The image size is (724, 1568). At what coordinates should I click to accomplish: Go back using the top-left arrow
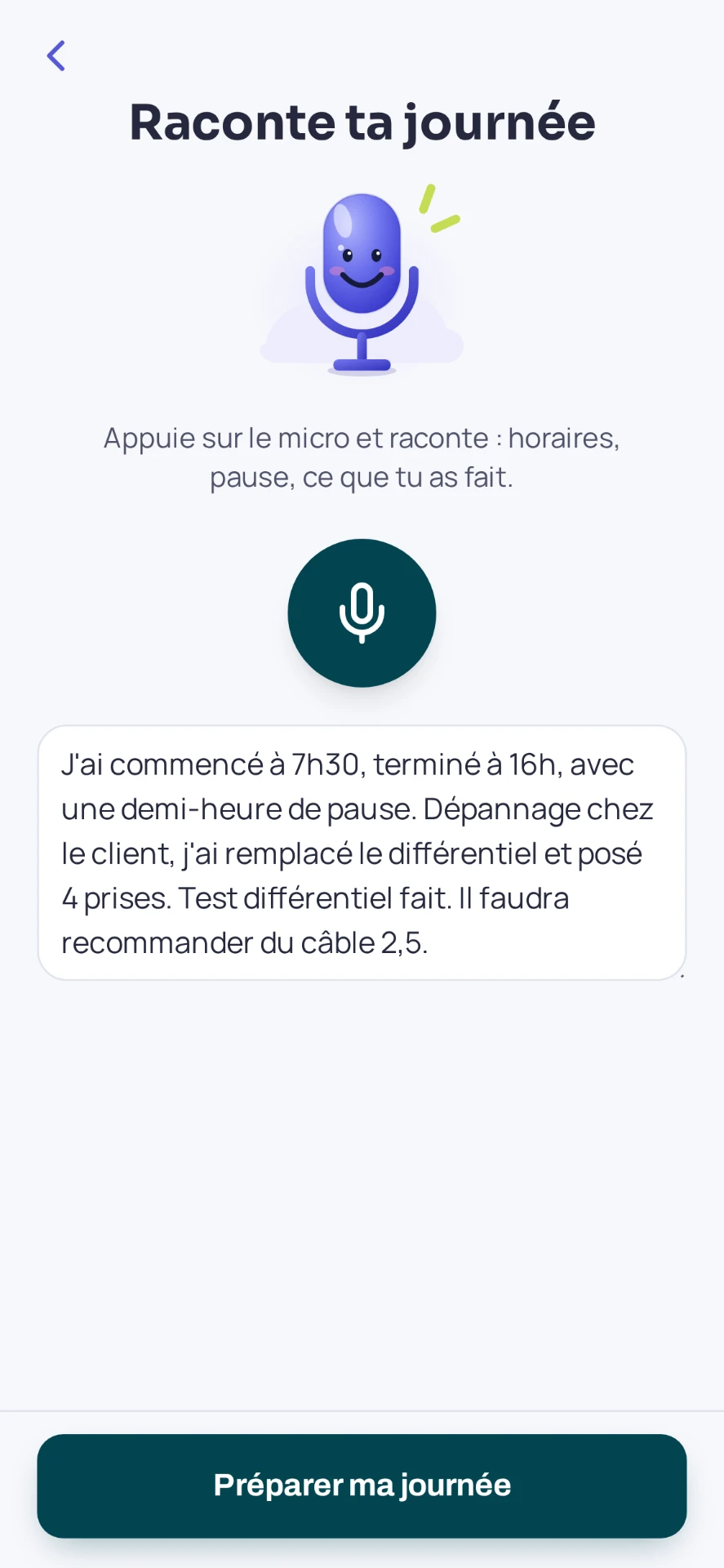pos(56,56)
